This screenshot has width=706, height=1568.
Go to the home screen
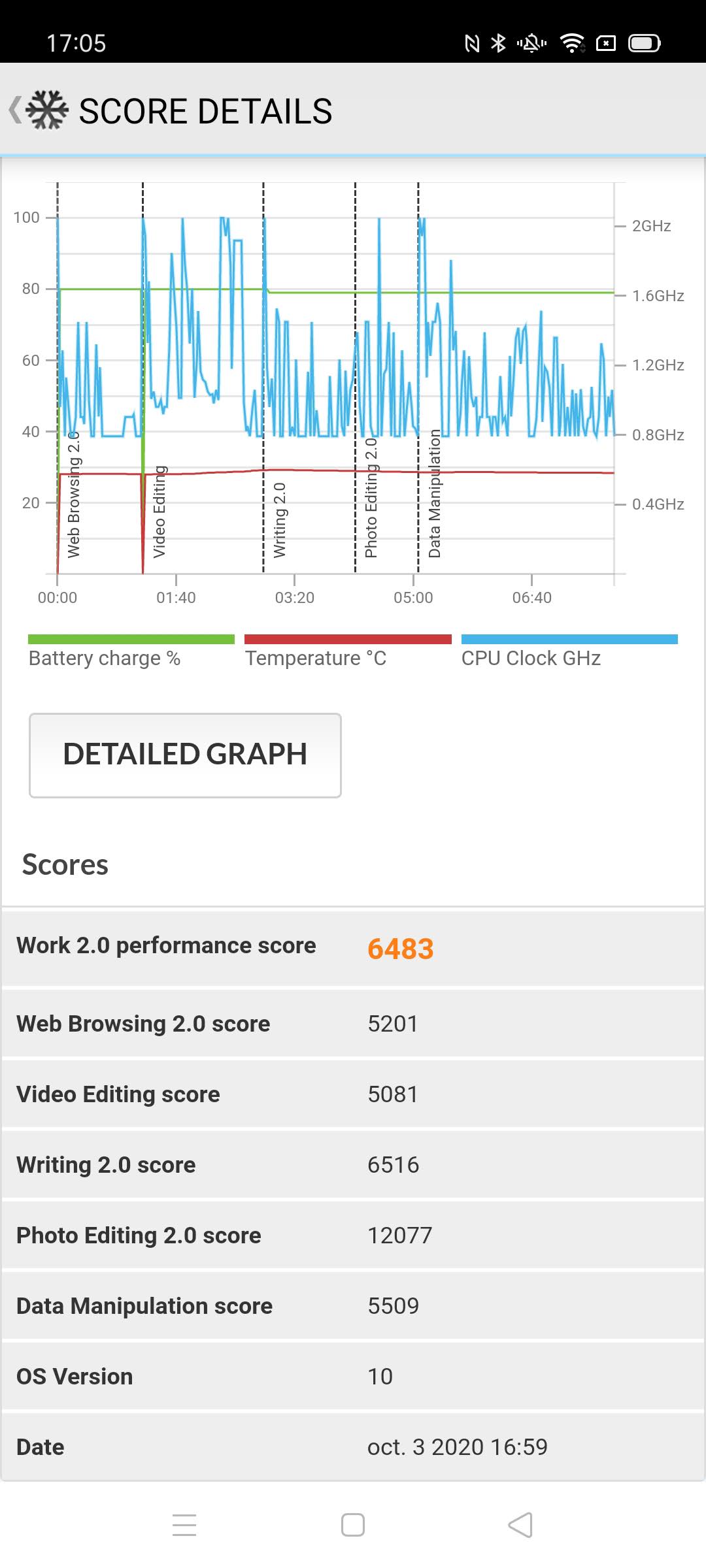[x=353, y=1525]
